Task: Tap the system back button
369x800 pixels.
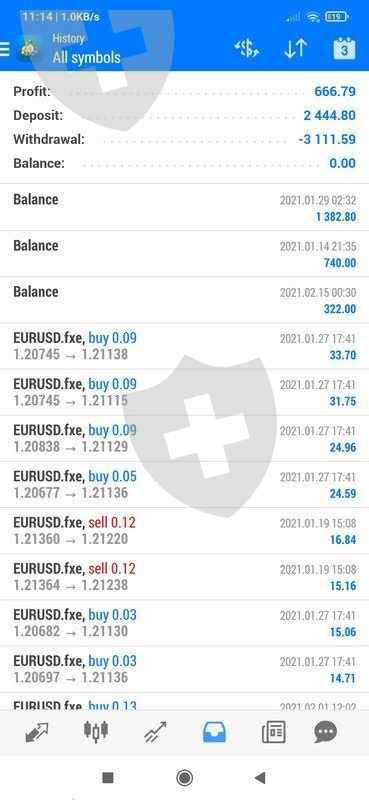Action: (x=260, y=778)
